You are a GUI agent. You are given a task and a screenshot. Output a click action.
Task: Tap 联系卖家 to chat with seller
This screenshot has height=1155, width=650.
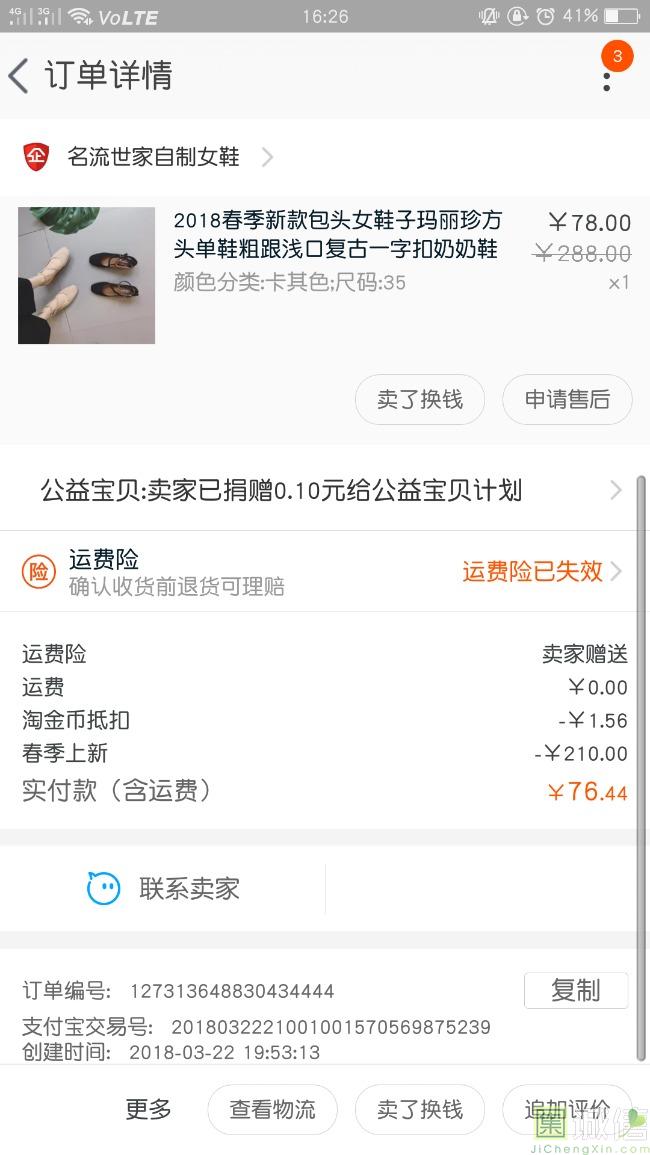click(x=165, y=888)
